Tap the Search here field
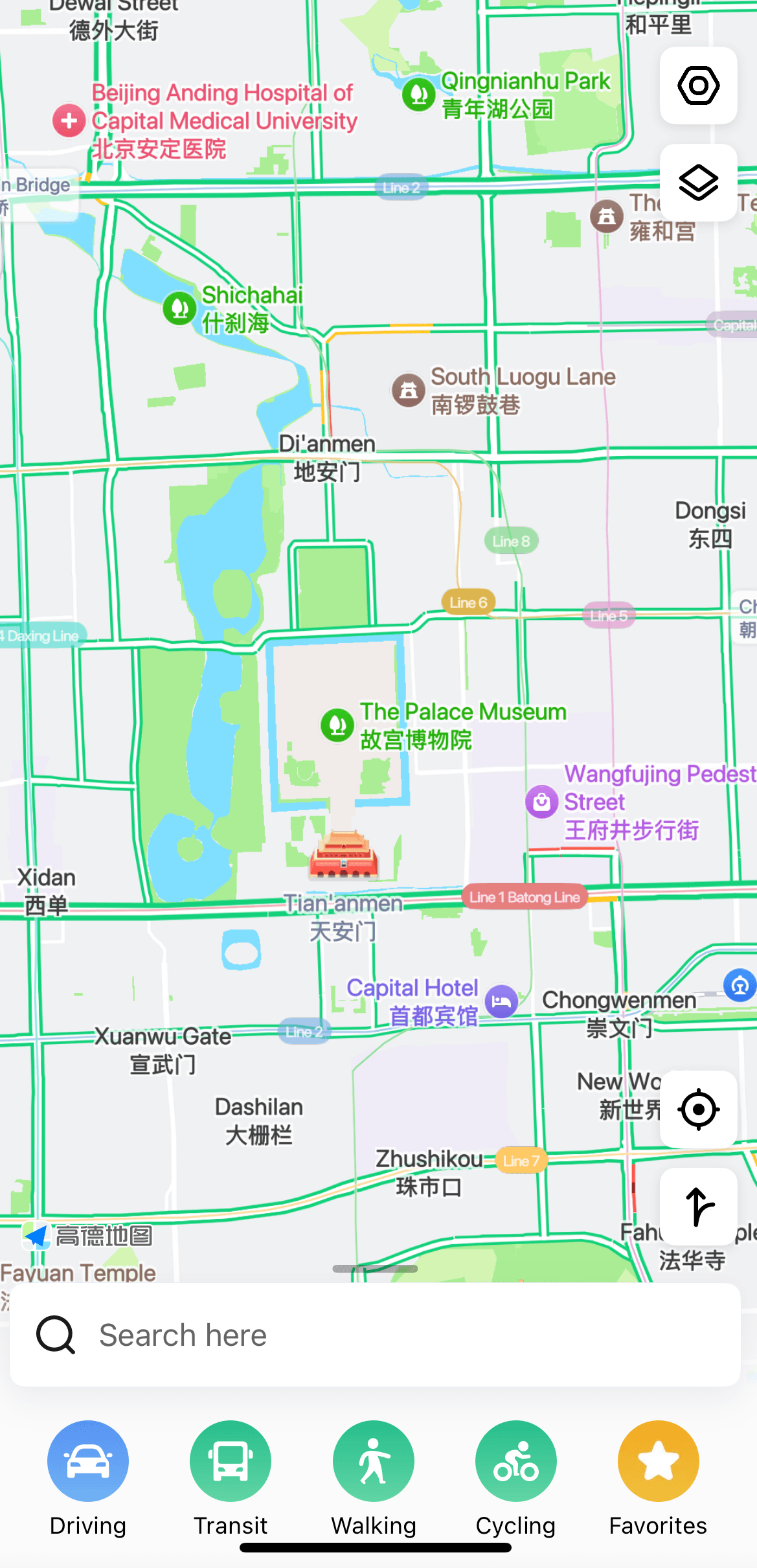The width and height of the screenshot is (757, 1568). tap(376, 1335)
